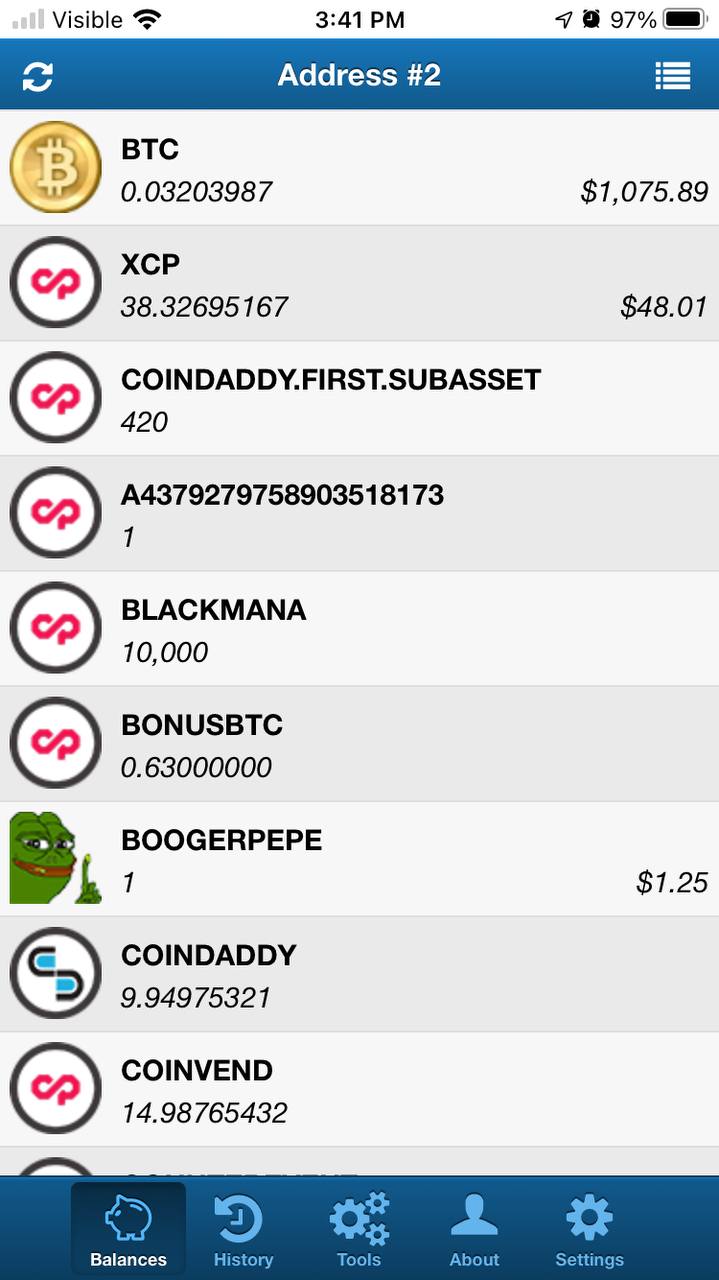Open the BTC balance row

pos(359,168)
